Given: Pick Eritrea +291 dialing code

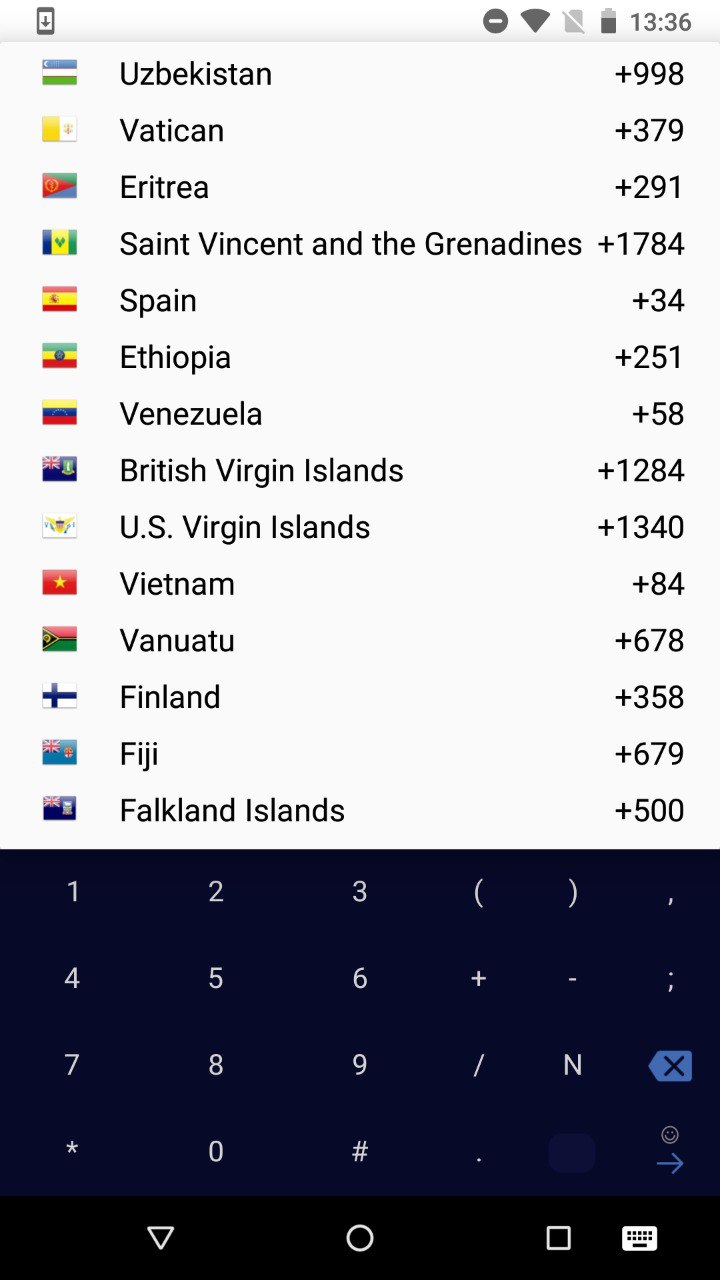Looking at the screenshot, I should pos(360,187).
